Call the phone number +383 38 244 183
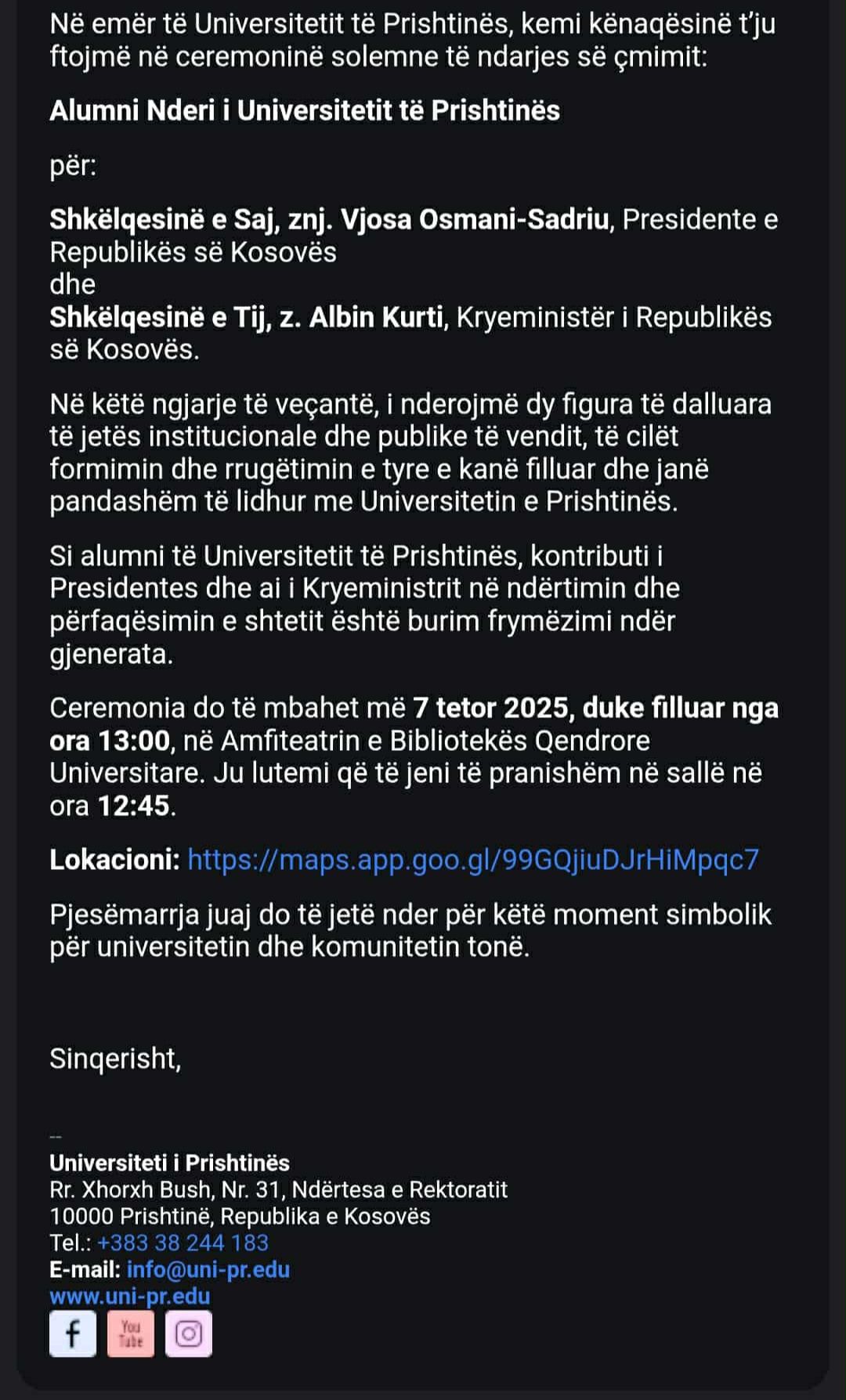846x1400 pixels. (x=183, y=1243)
